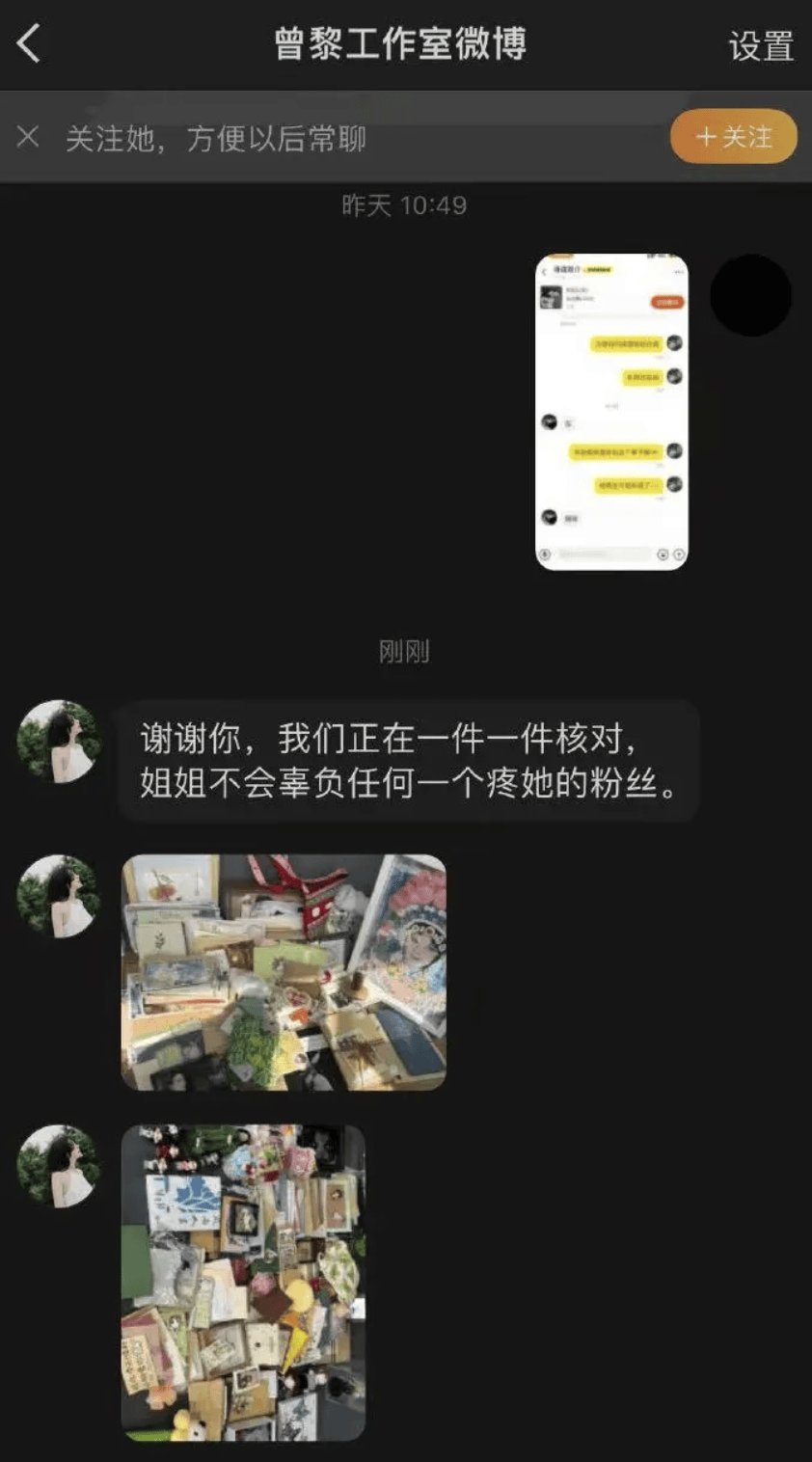This screenshot has width=812, height=1462.
Task: Tap +关注 to follow the studio
Action: click(733, 137)
